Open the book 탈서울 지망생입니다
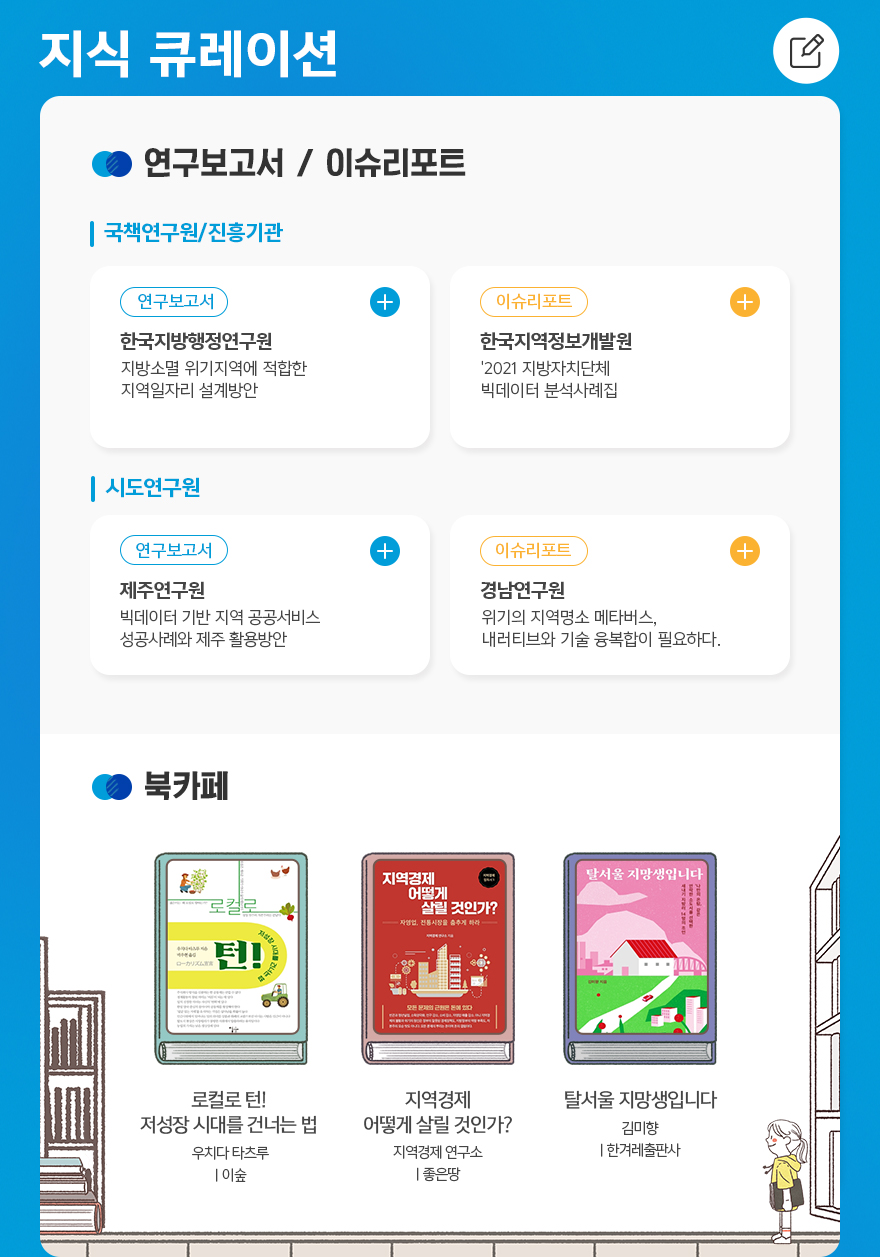Viewport: 880px width, 1257px height. (640, 957)
